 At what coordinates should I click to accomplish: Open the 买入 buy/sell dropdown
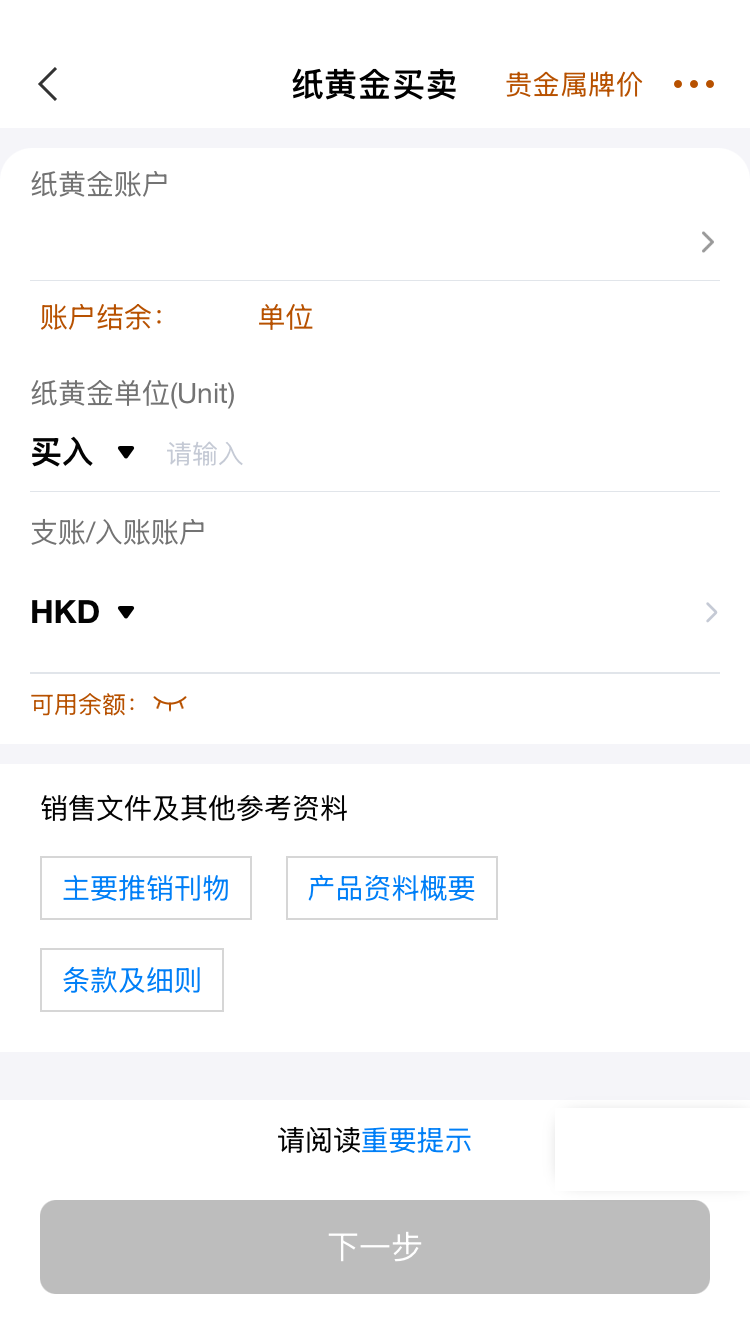[x=84, y=453]
